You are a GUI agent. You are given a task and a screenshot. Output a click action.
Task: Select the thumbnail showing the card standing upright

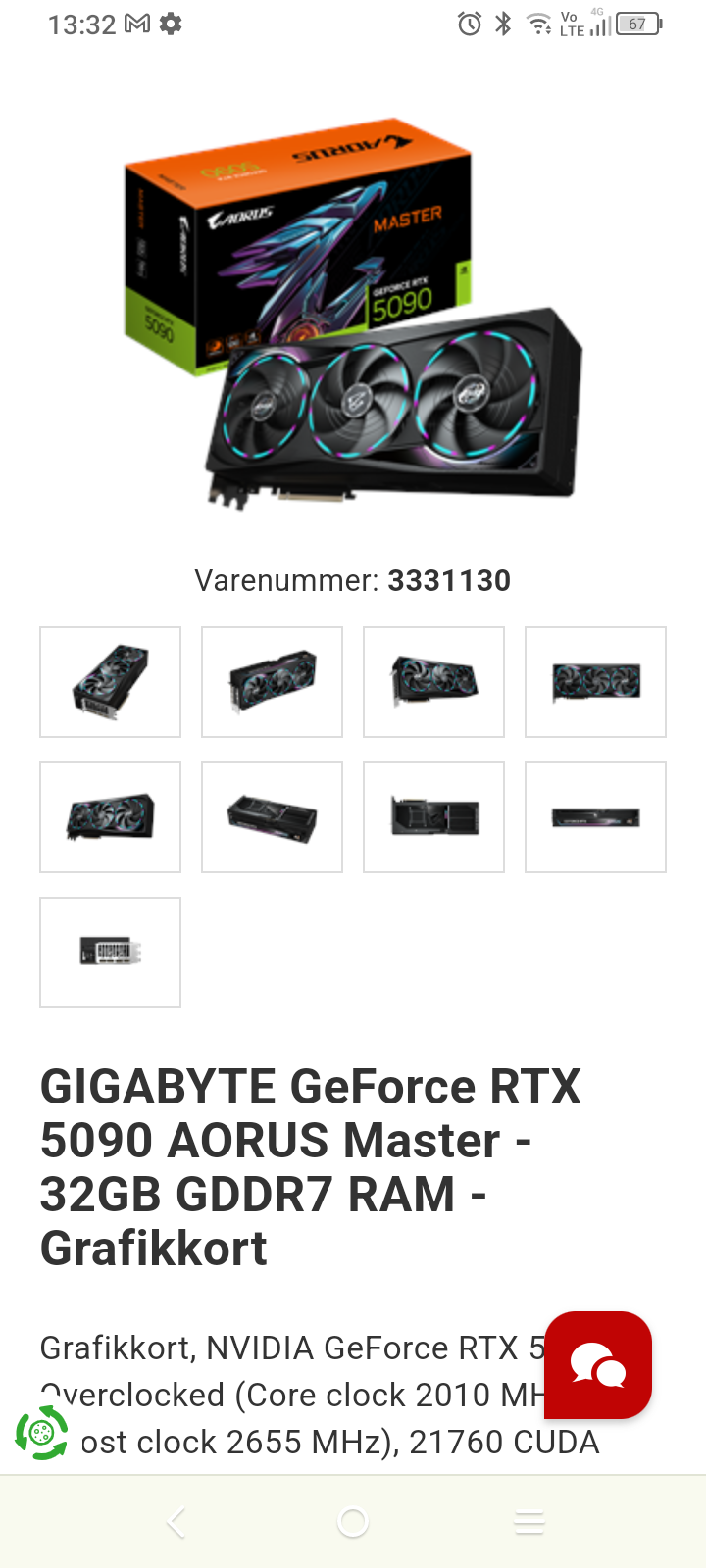(110, 682)
